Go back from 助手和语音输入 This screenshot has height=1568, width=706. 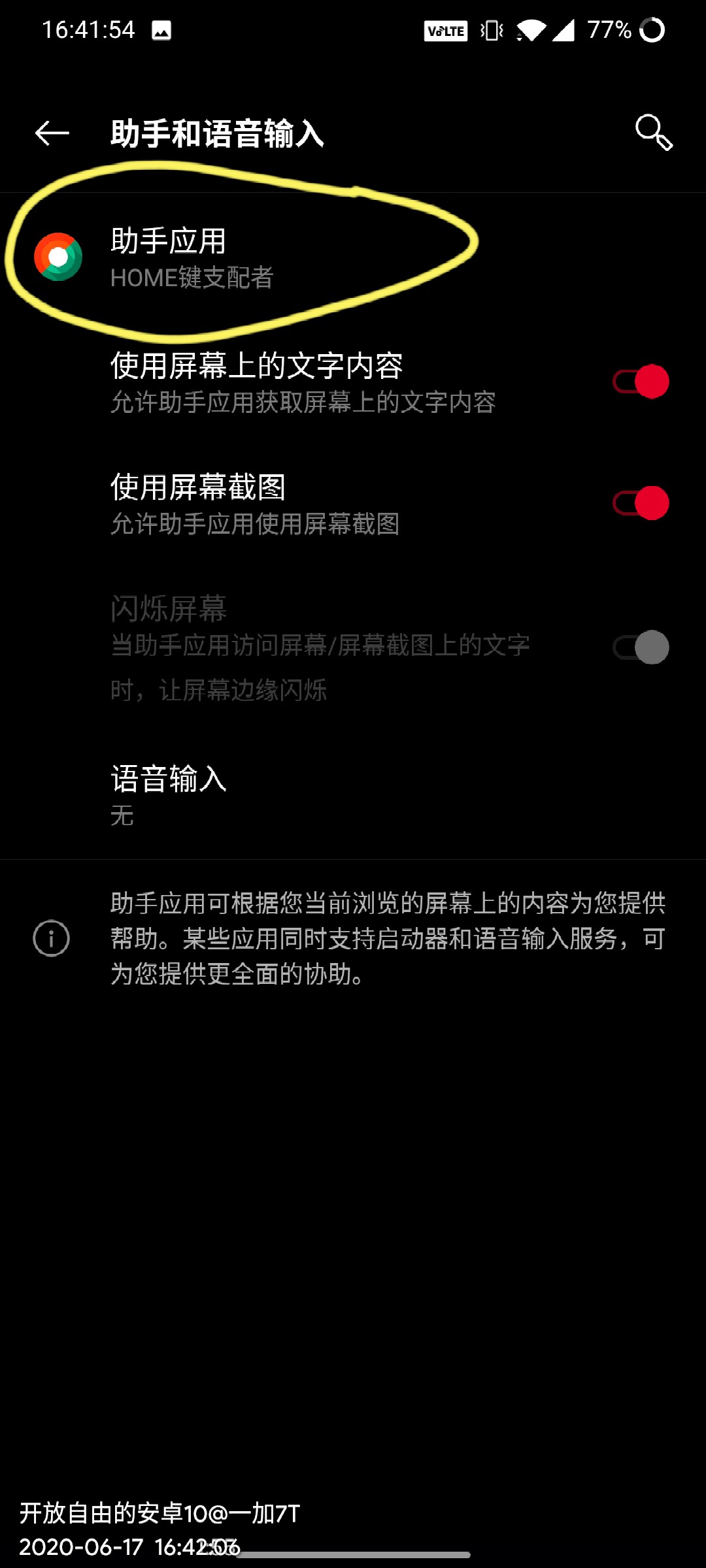[52, 133]
